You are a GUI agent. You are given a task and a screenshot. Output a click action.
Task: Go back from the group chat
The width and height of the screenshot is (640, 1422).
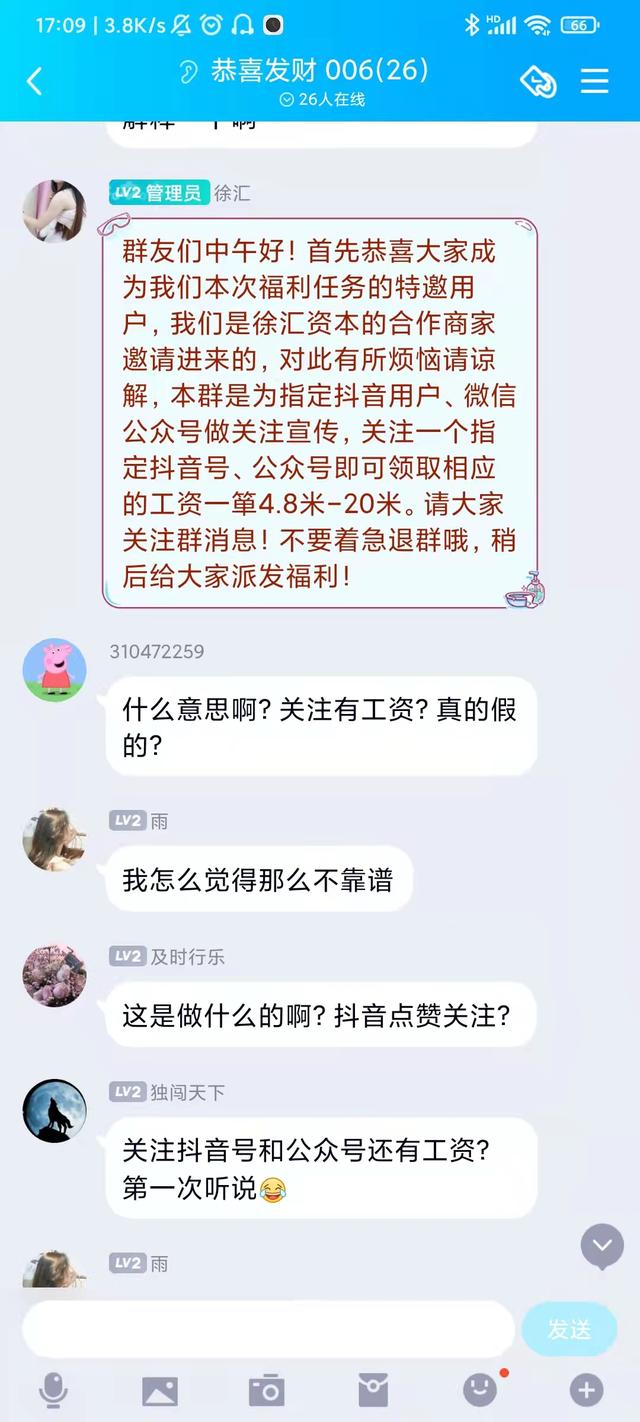point(35,81)
